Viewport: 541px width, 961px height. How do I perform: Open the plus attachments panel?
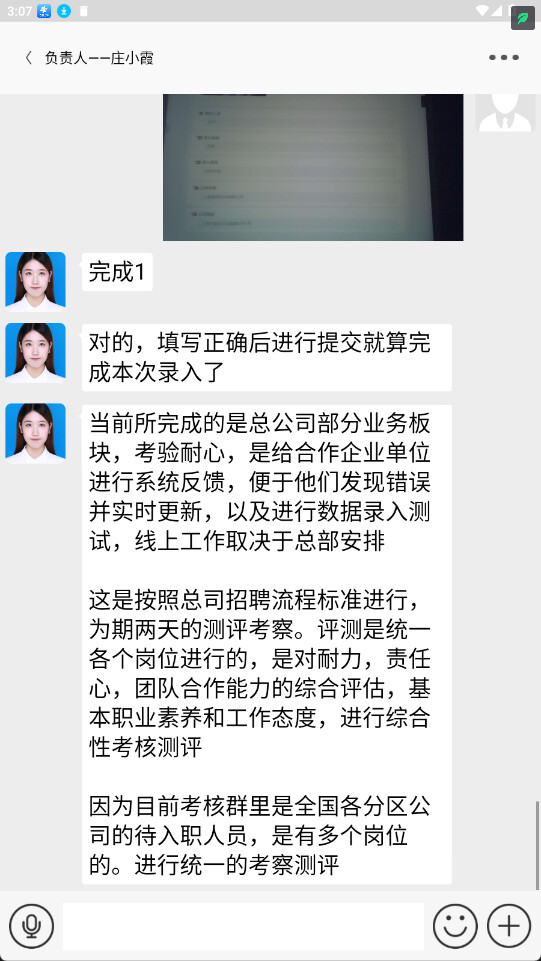pyautogui.click(x=509, y=926)
